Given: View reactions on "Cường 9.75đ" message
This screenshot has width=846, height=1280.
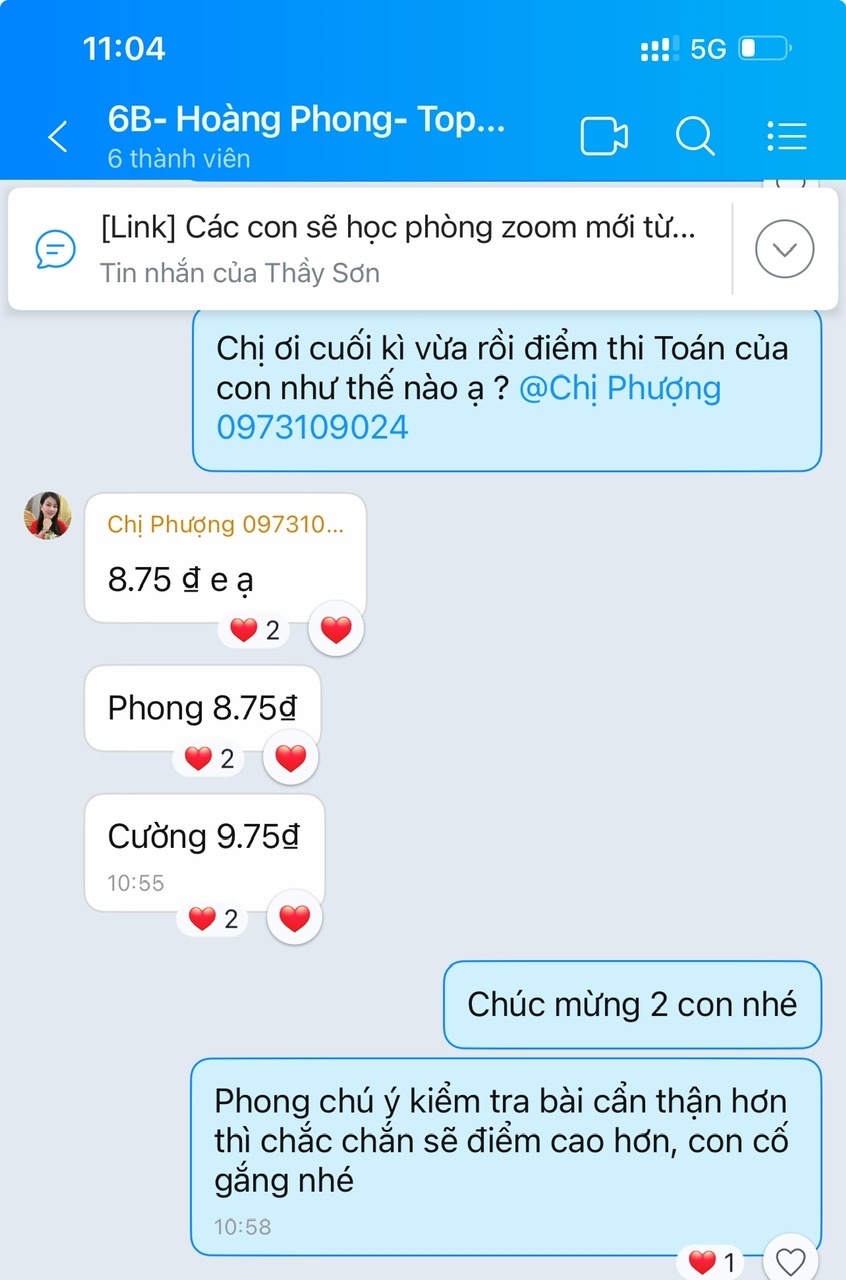Looking at the screenshot, I should click(x=214, y=919).
